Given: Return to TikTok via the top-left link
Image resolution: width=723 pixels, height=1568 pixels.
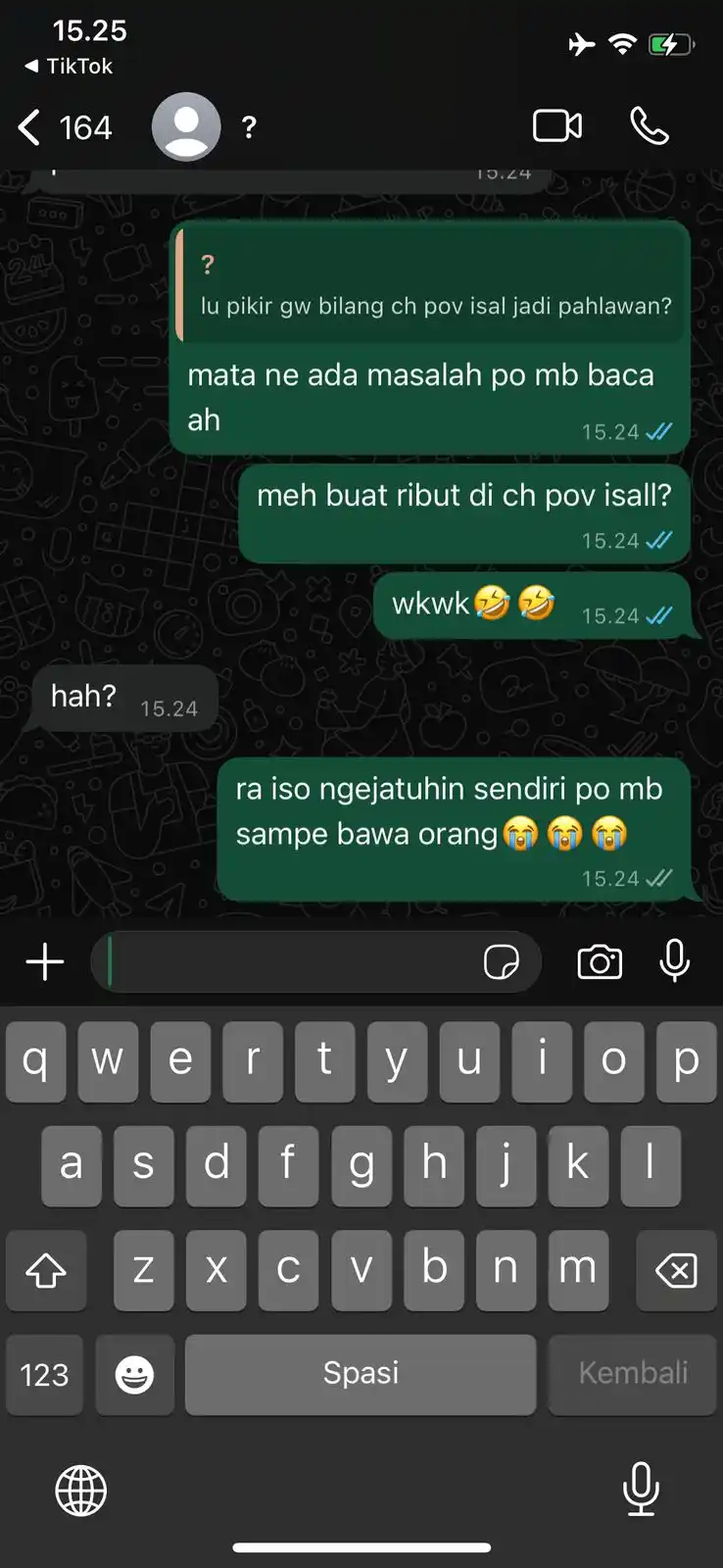Looking at the screenshot, I should (69, 67).
